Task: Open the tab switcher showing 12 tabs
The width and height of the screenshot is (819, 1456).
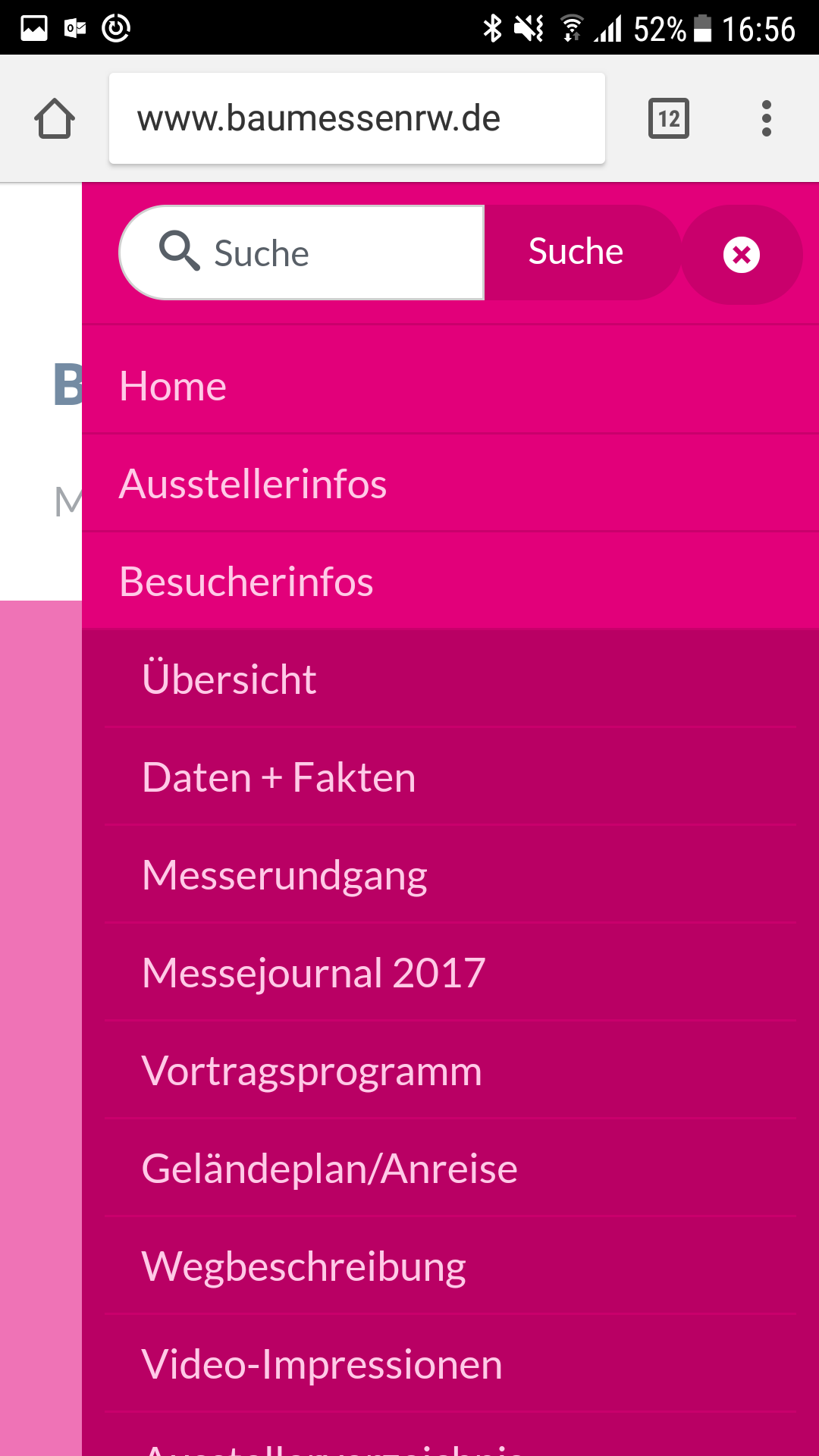Action: click(669, 118)
